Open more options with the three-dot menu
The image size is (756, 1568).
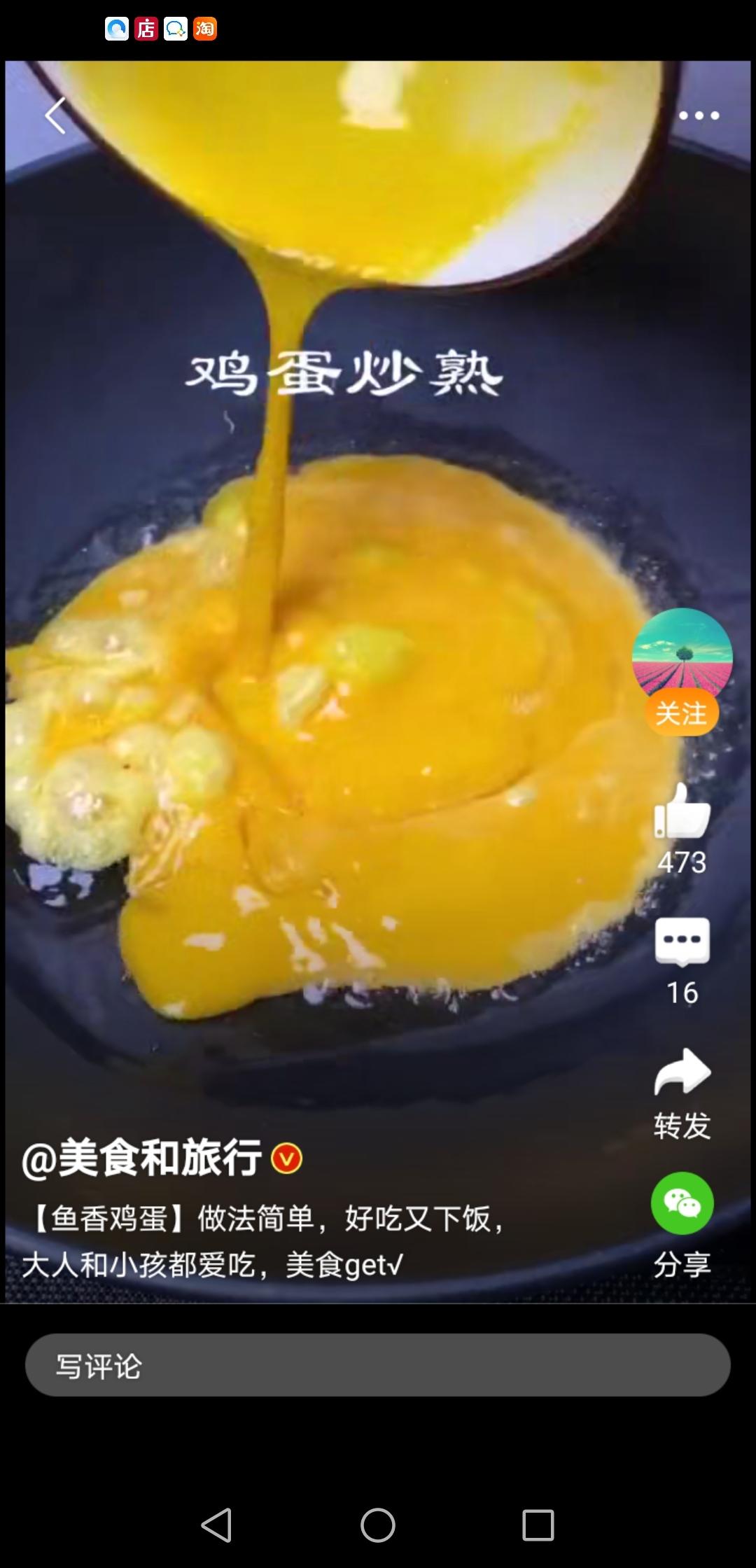[x=701, y=115]
